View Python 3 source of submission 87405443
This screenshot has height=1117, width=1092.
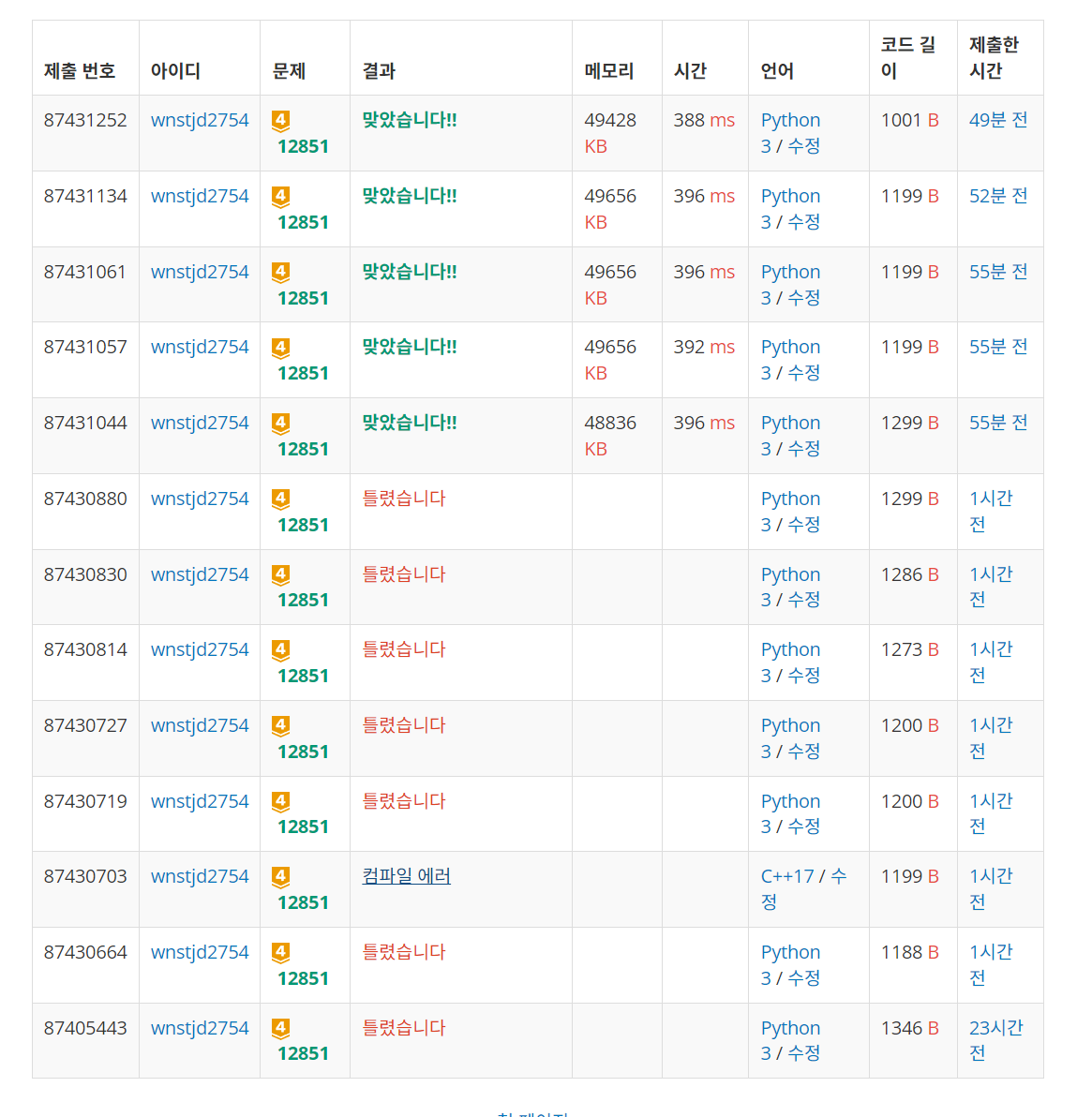tap(790, 1028)
